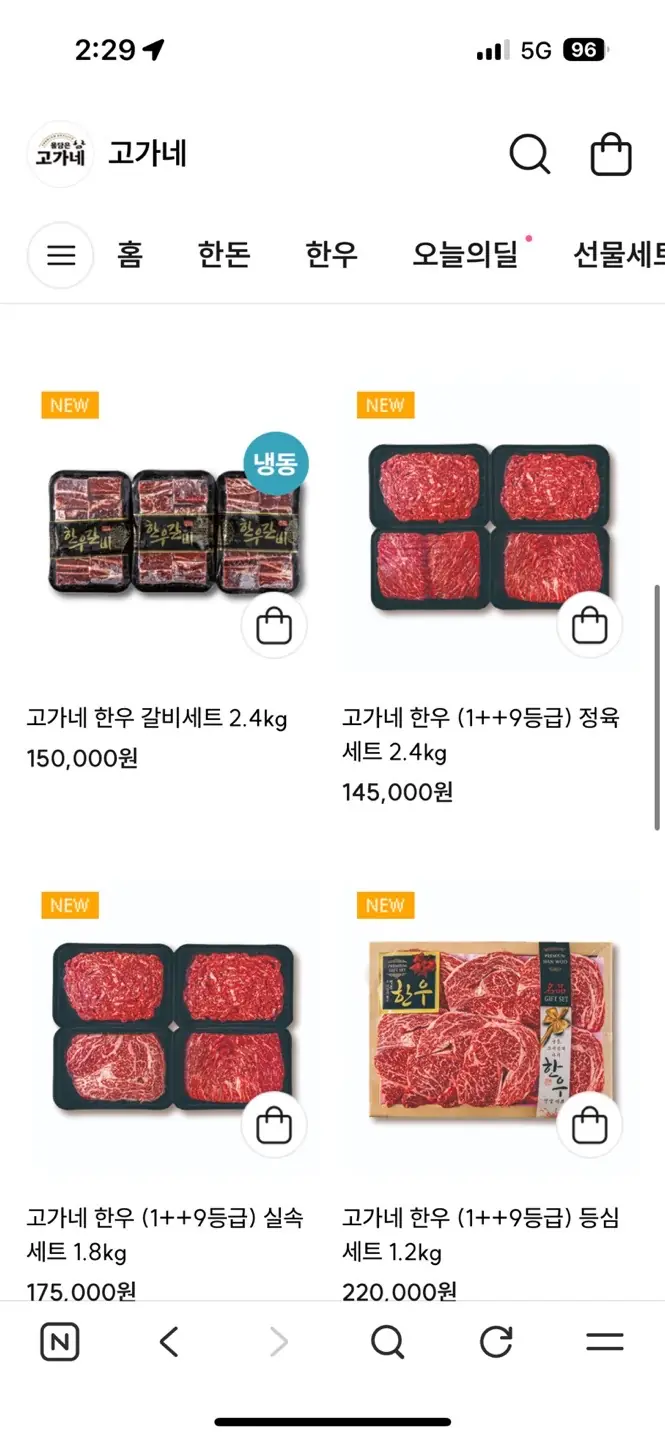Screen dimensions: 665x1440
Task: Add 정육세트 2.4kg to cart
Action: (589, 626)
